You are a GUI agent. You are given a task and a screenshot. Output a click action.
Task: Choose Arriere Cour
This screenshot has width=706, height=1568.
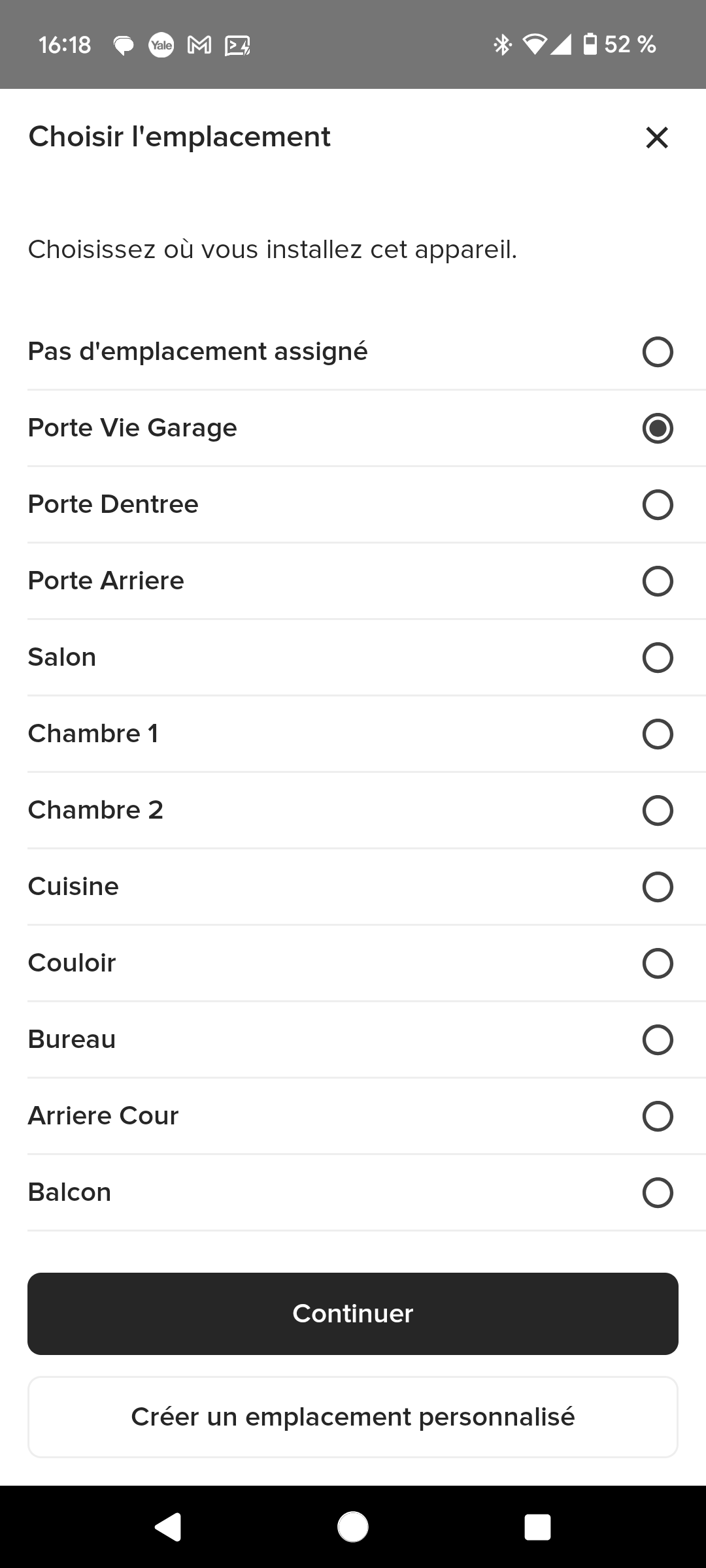[353, 1116]
